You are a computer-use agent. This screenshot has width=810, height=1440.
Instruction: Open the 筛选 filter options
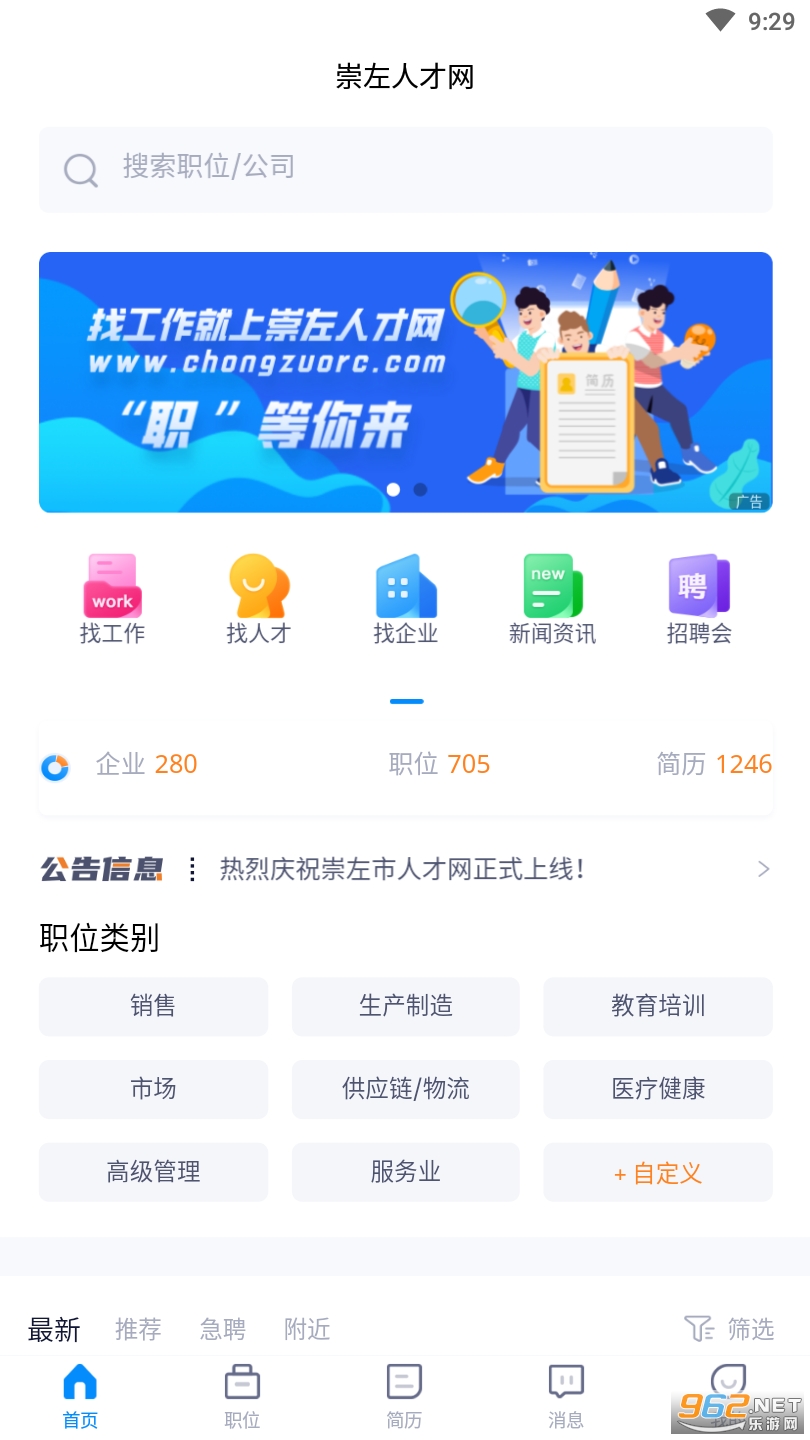click(729, 1329)
